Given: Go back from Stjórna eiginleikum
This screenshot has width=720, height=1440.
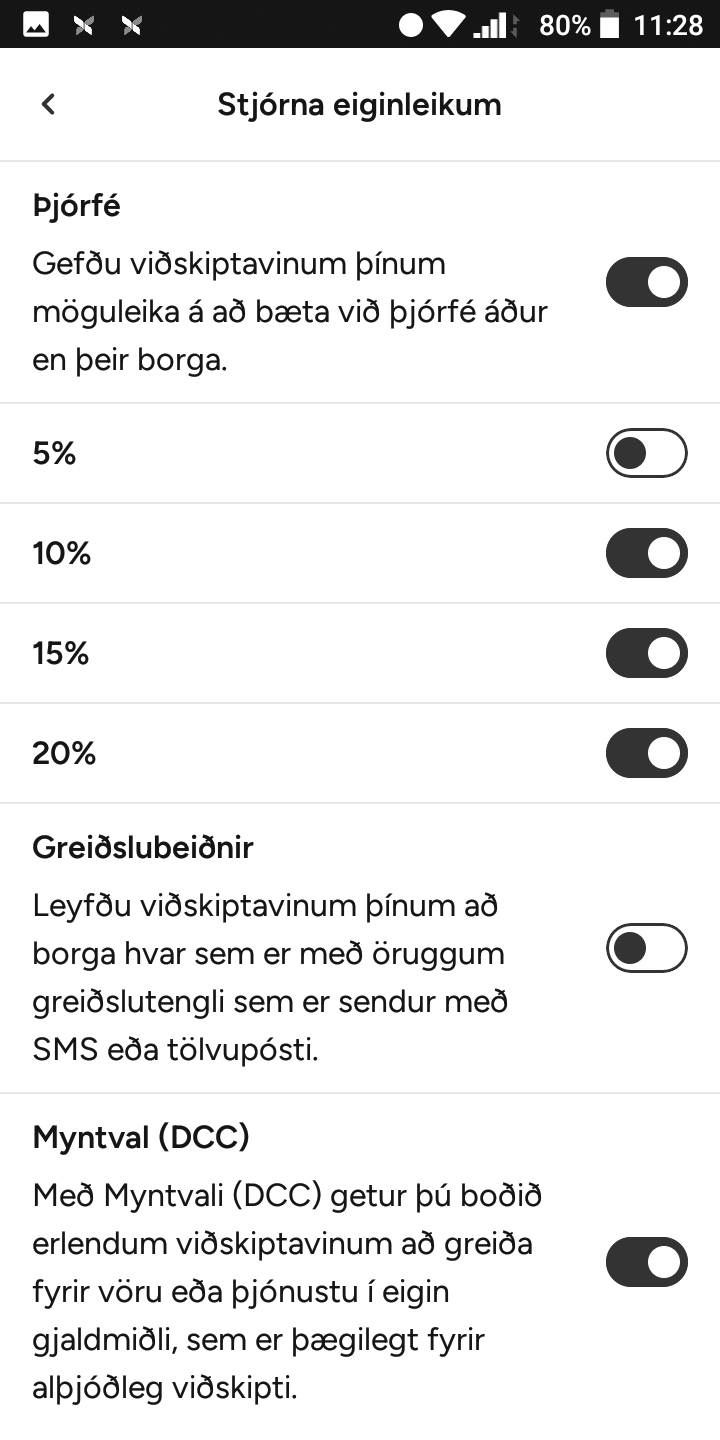Looking at the screenshot, I should click(x=48, y=104).
